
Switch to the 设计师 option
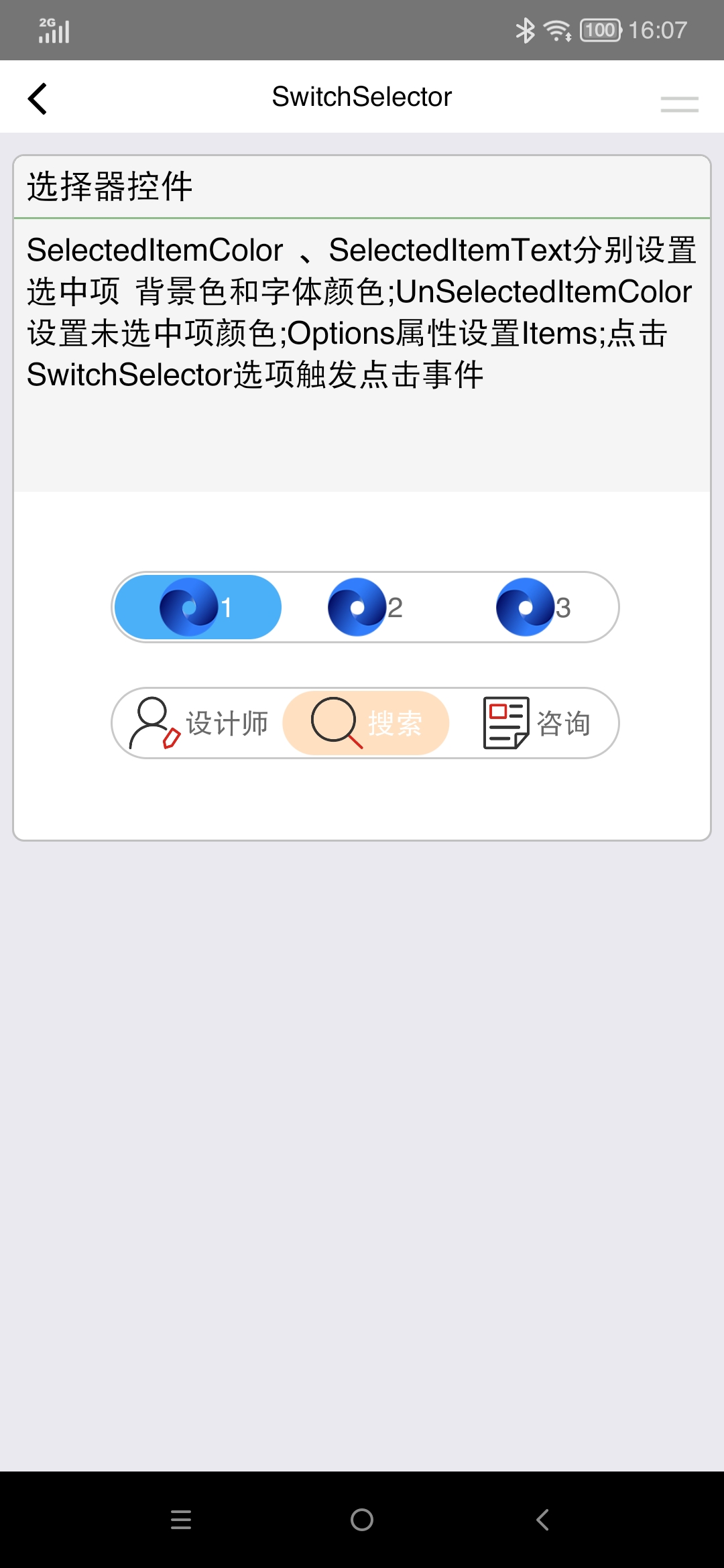198,723
